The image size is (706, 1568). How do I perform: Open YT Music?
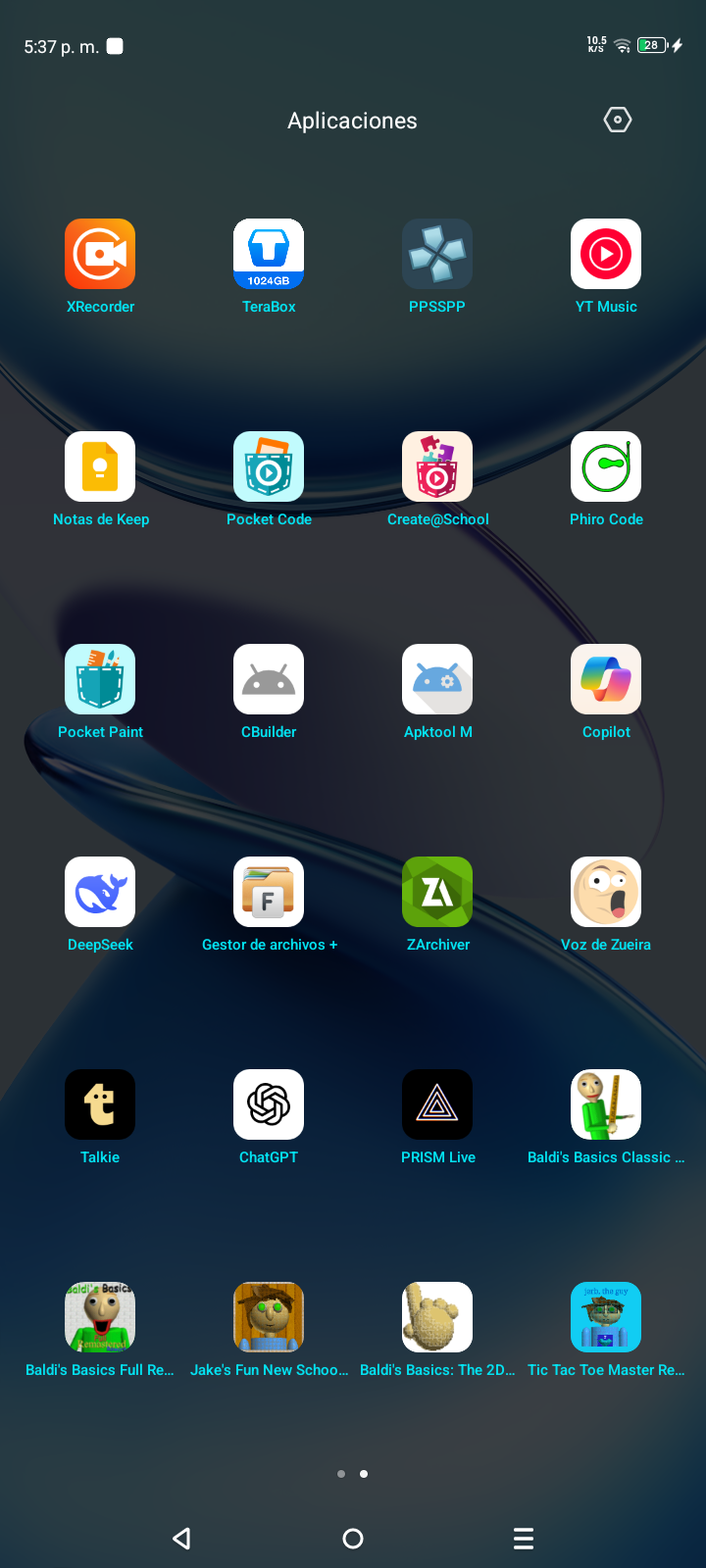click(x=606, y=254)
